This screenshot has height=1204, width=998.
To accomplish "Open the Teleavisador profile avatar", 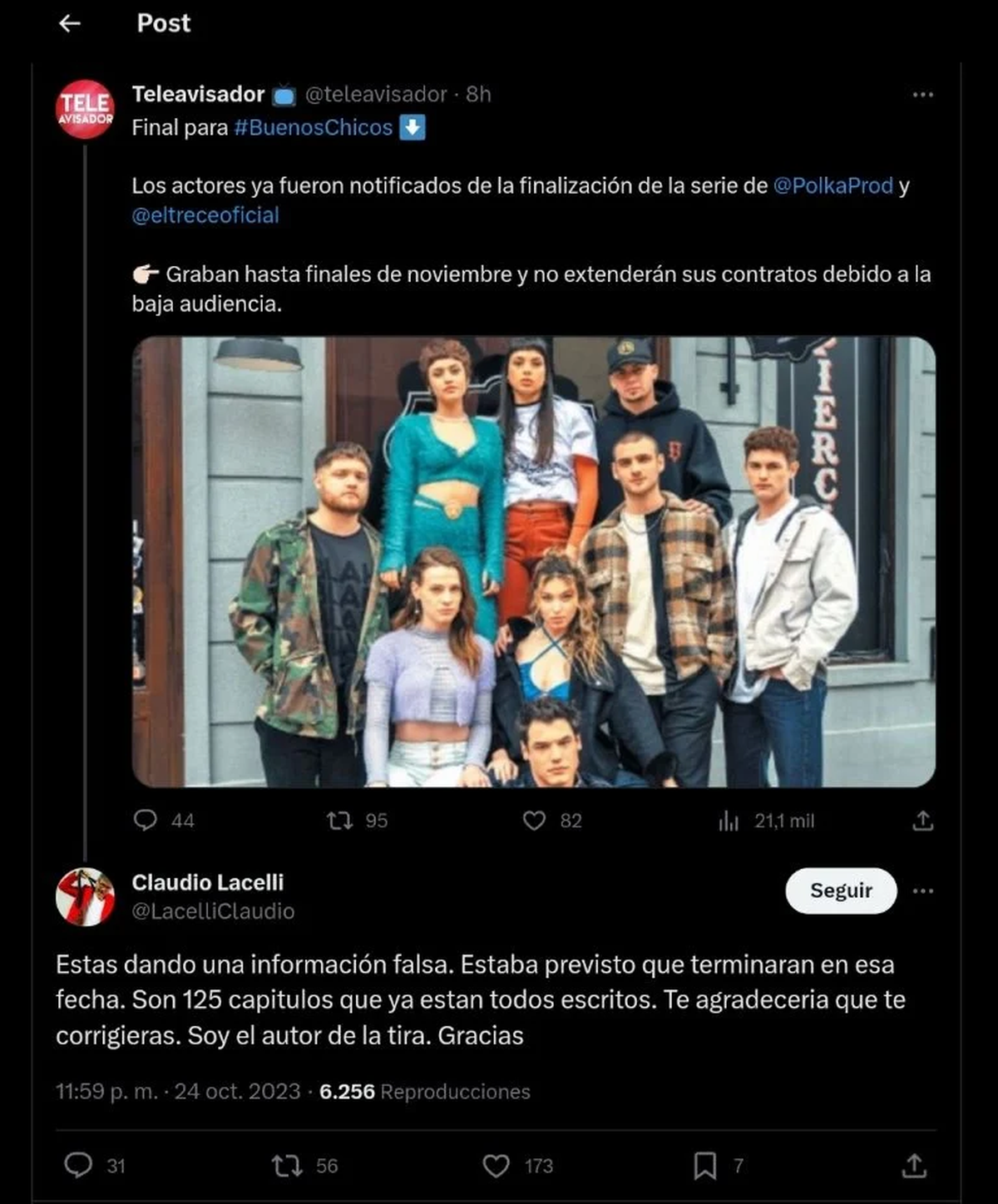I will click(x=85, y=109).
